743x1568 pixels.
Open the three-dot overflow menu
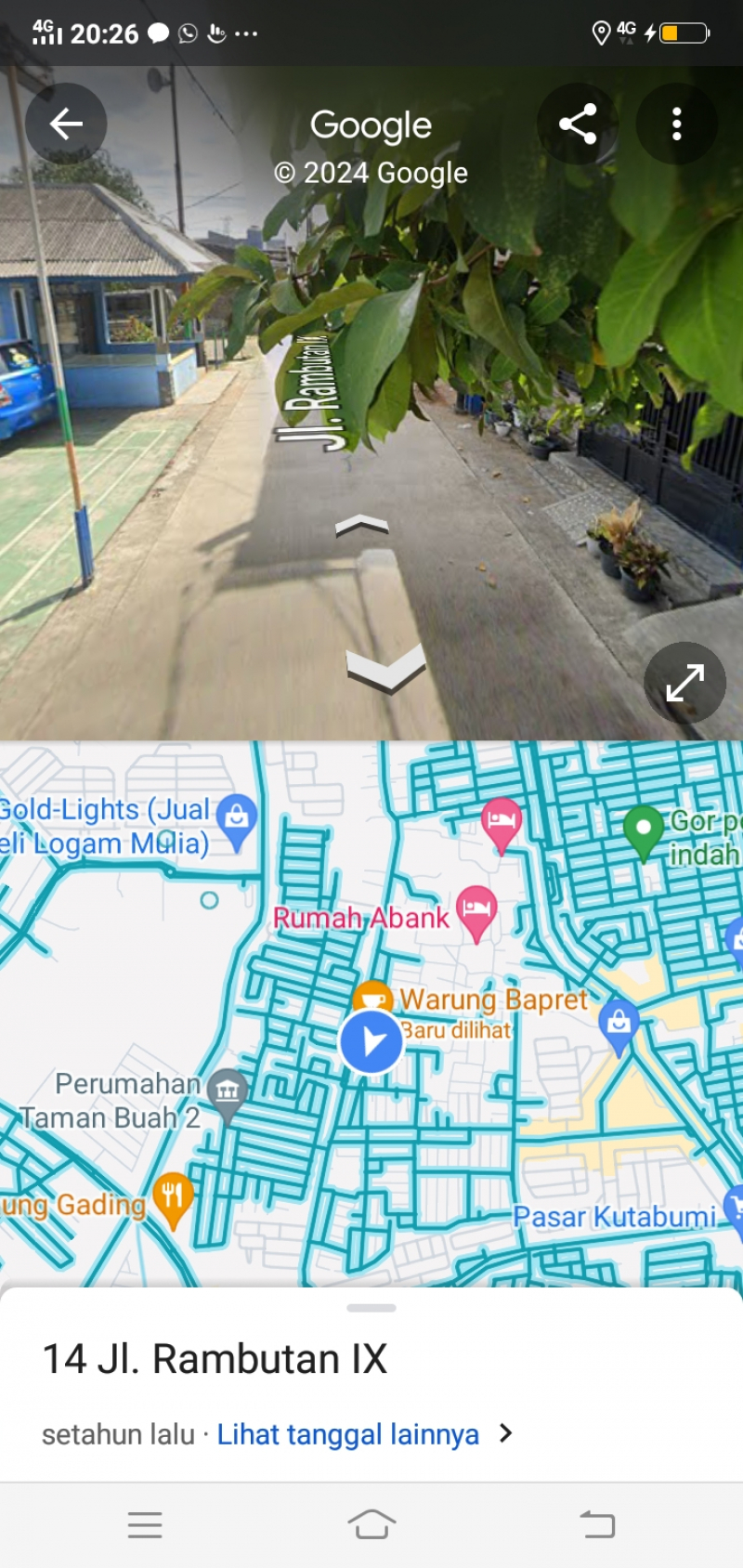pyautogui.click(x=676, y=124)
